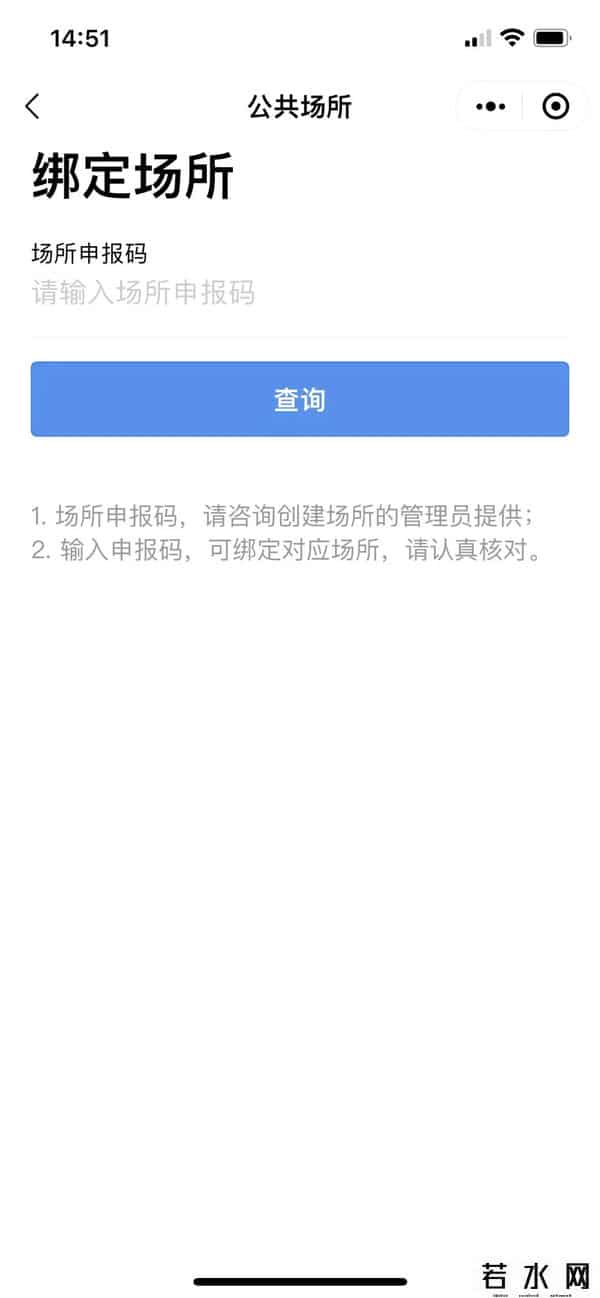
Task: Go back using the top-left arrow
Action: pyautogui.click(x=33, y=106)
